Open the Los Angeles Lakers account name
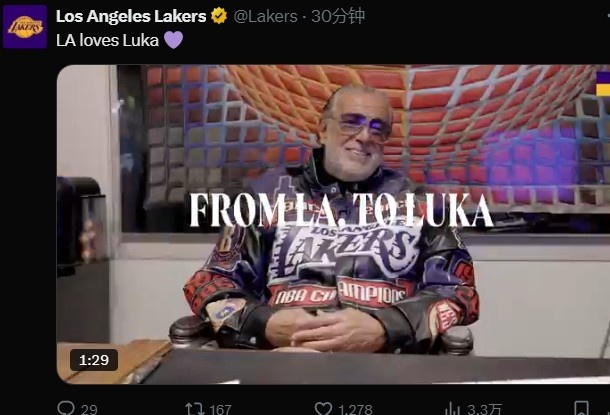Screen dimensions: 610x415 (130, 16)
